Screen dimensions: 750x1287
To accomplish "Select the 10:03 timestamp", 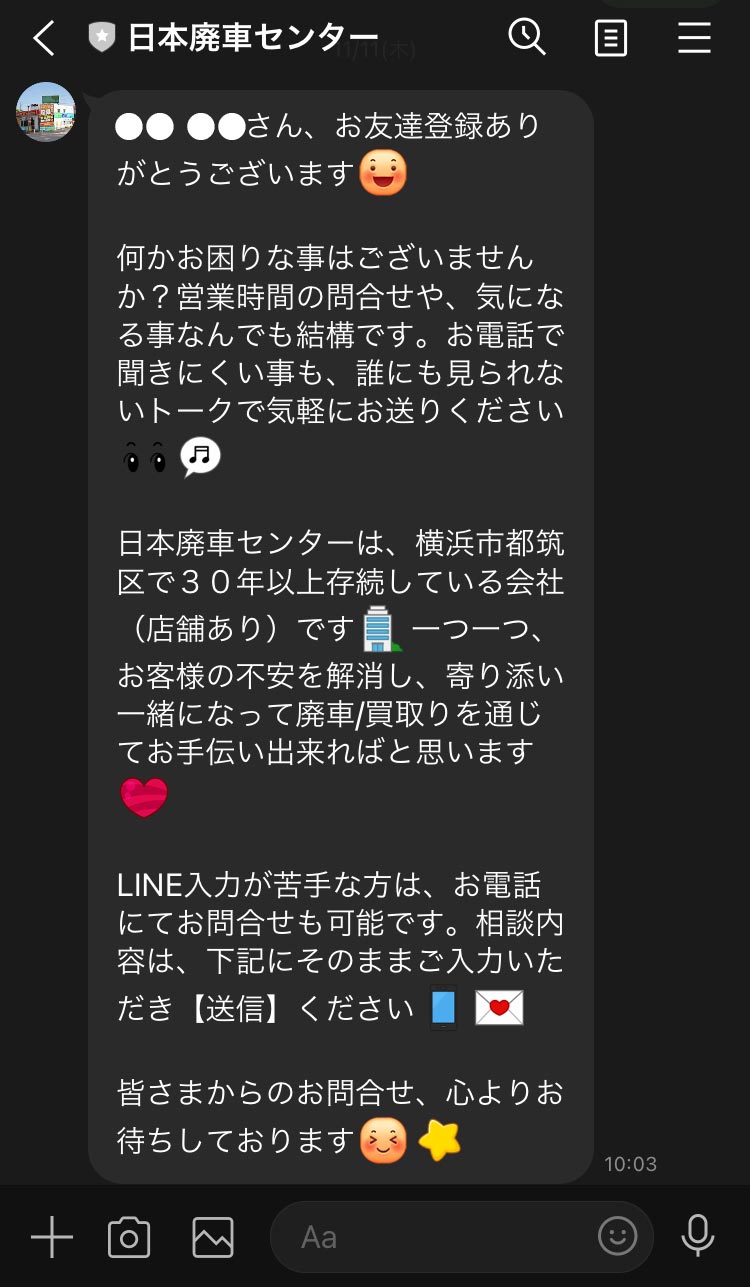I will pyautogui.click(x=633, y=1163).
